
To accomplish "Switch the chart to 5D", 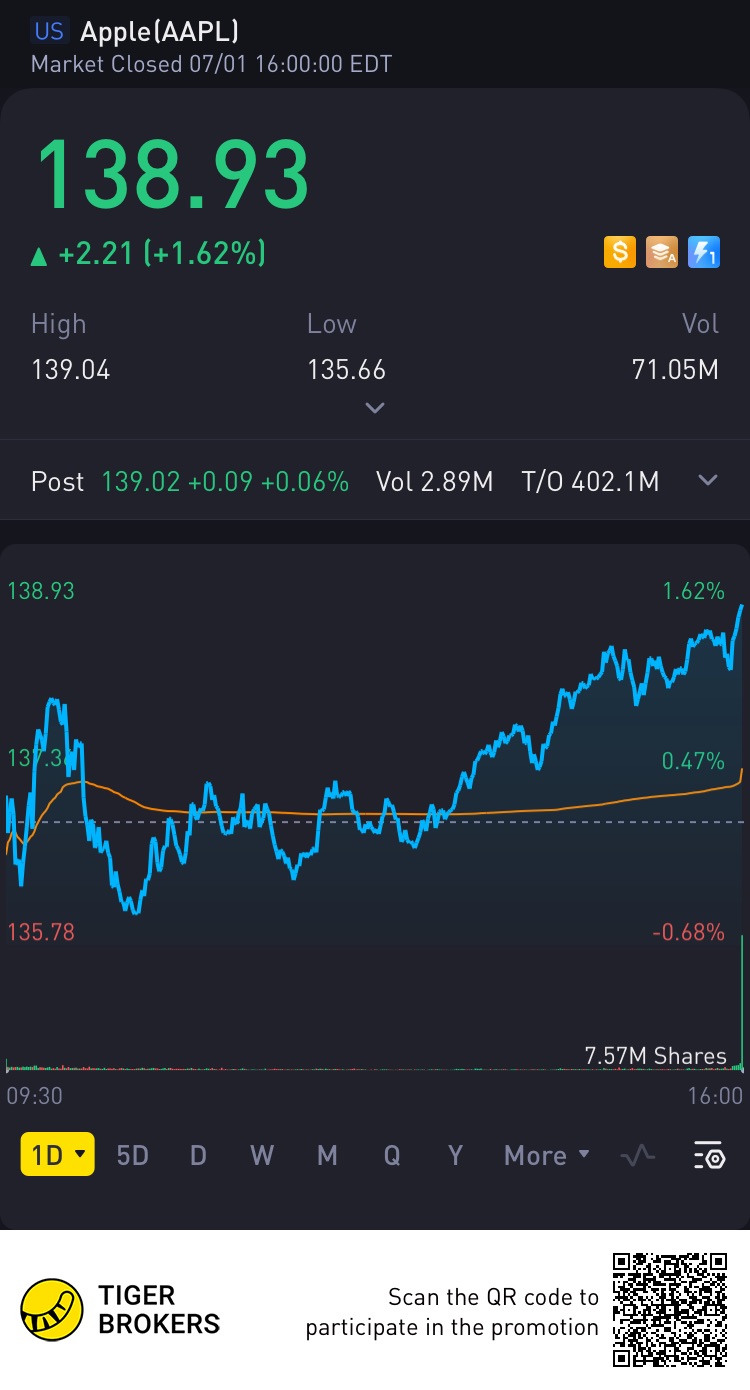I will [x=132, y=1155].
